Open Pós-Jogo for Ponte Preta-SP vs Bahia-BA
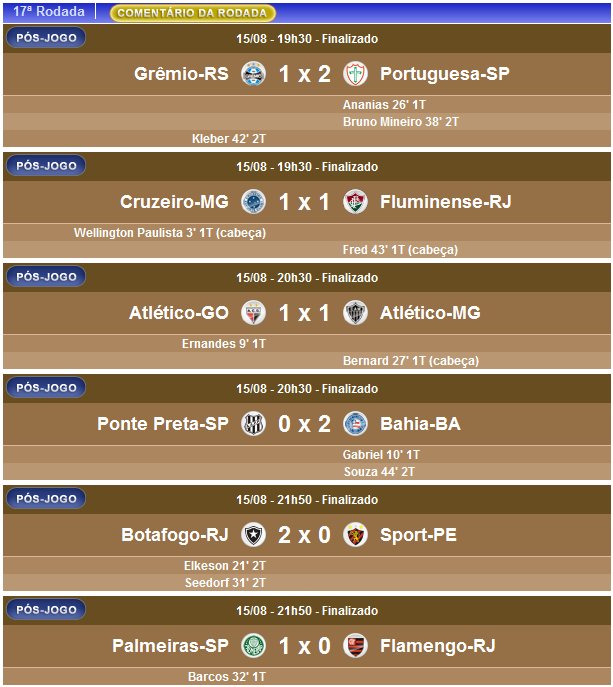The height and width of the screenshot is (687, 613). coord(46,387)
